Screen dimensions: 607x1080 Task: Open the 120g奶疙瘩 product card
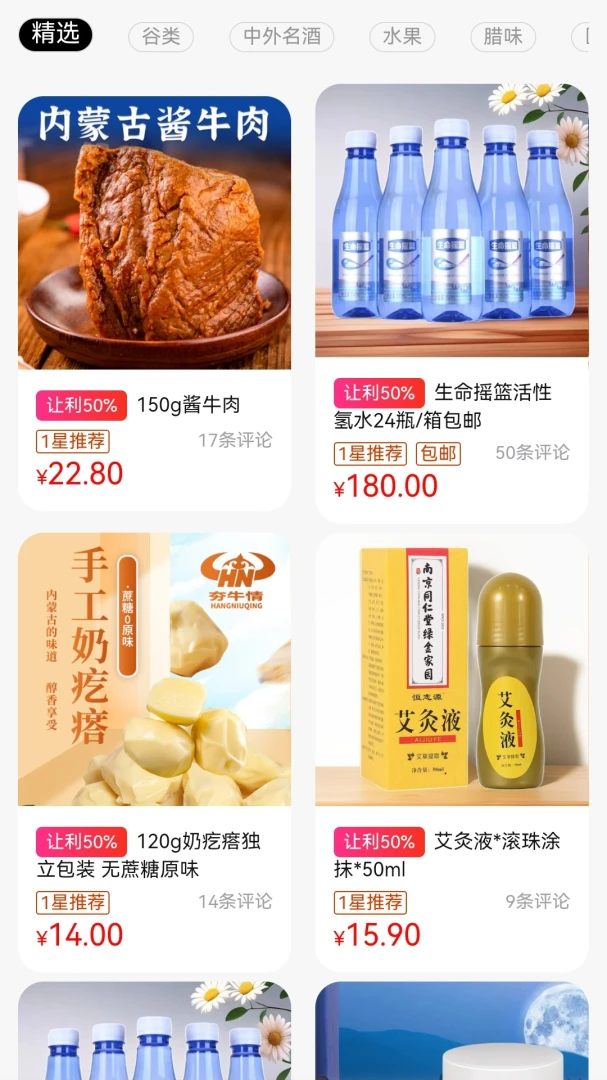coord(154,752)
